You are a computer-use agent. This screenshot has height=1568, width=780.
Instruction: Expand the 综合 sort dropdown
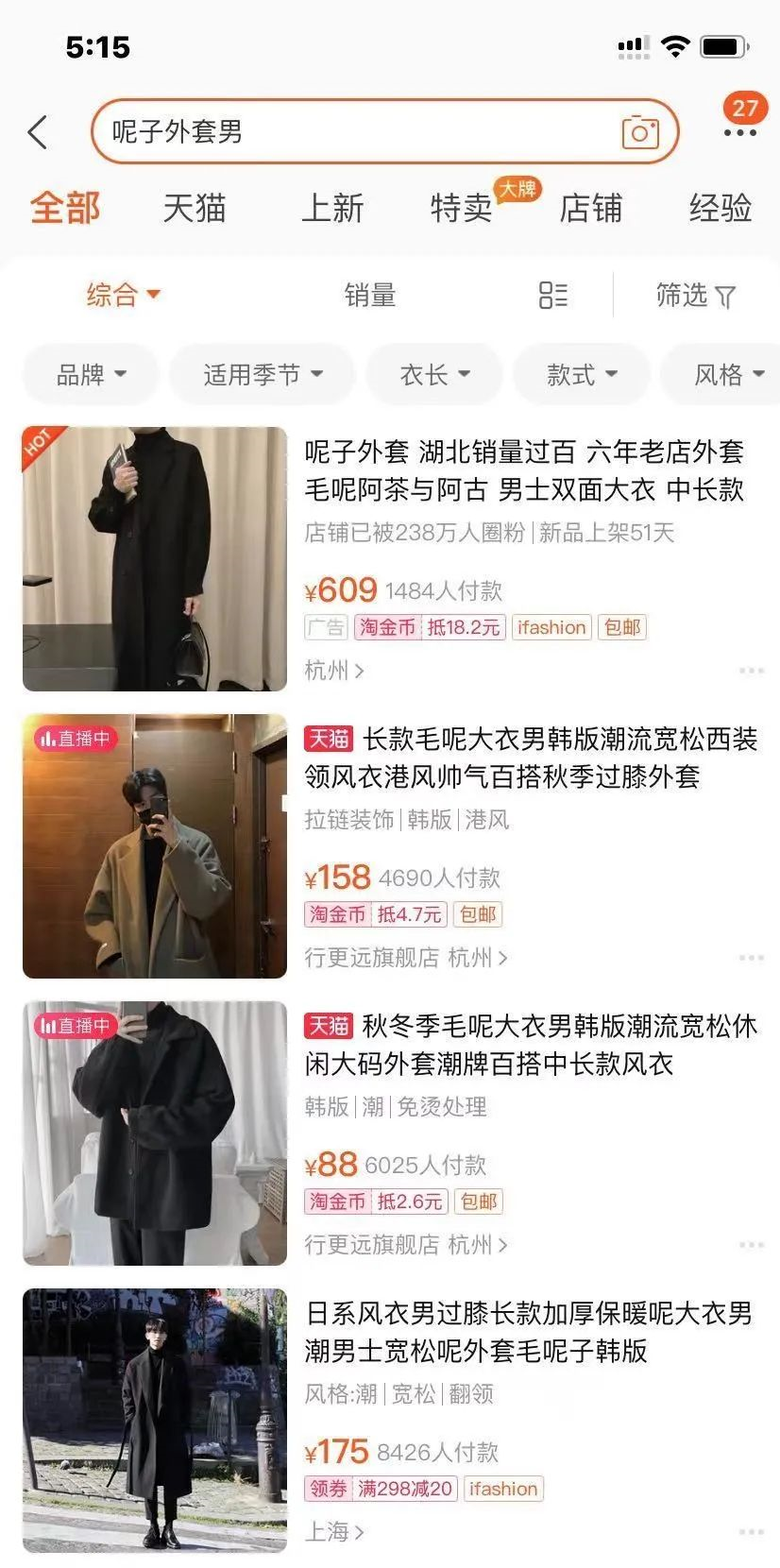[x=123, y=296]
